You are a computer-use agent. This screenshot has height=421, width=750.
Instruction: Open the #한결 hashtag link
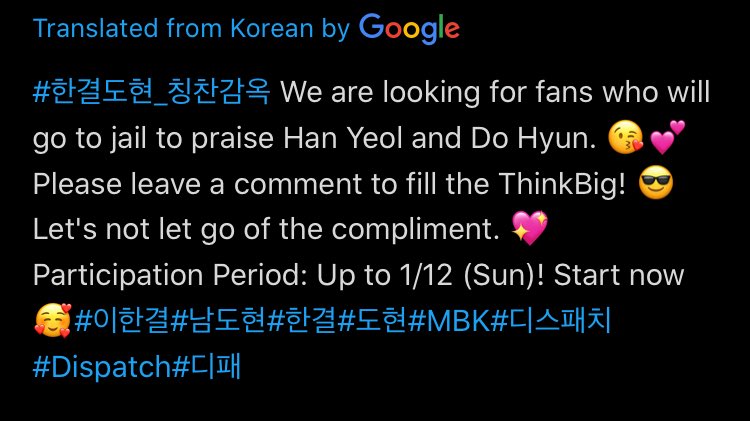303,322
